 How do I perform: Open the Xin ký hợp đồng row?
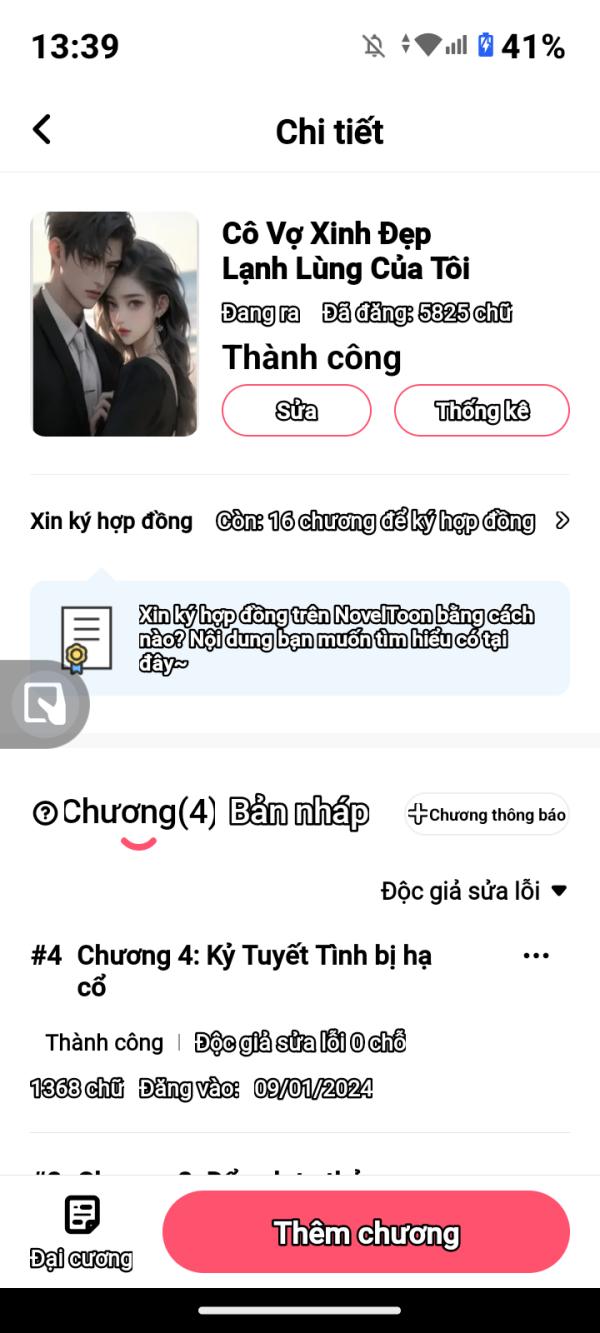[300, 521]
